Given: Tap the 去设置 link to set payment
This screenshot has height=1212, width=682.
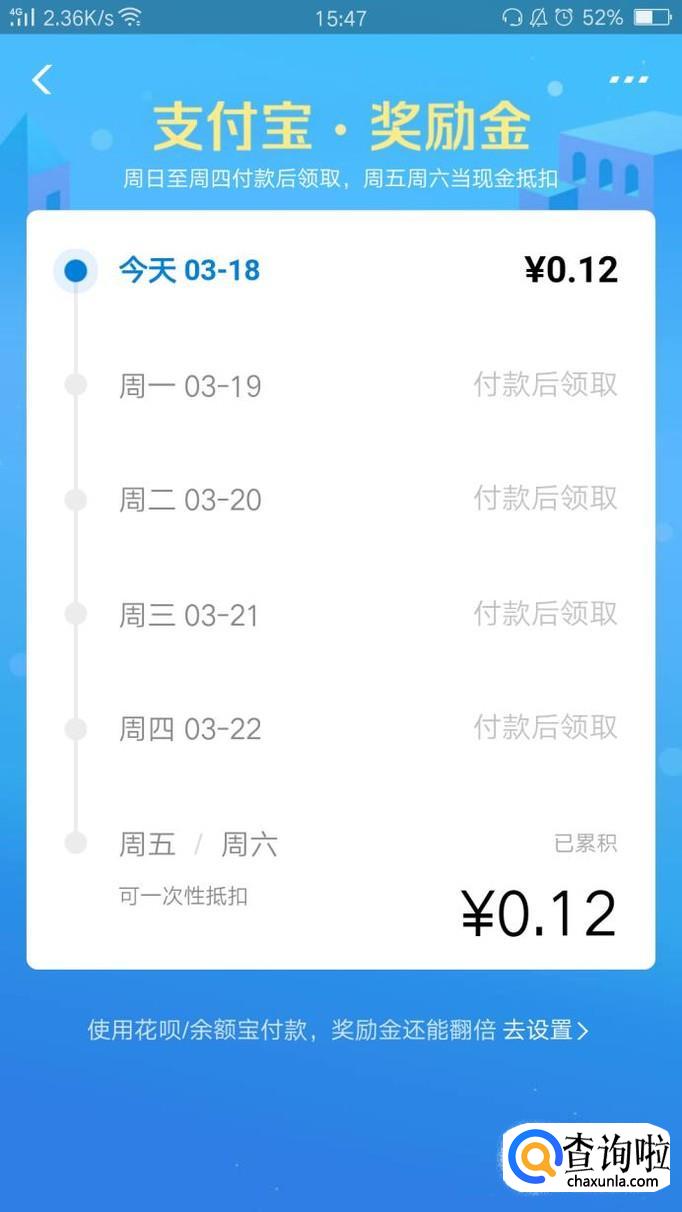Looking at the screenshot, I should pyautogui.click(x=545, y=1030).
